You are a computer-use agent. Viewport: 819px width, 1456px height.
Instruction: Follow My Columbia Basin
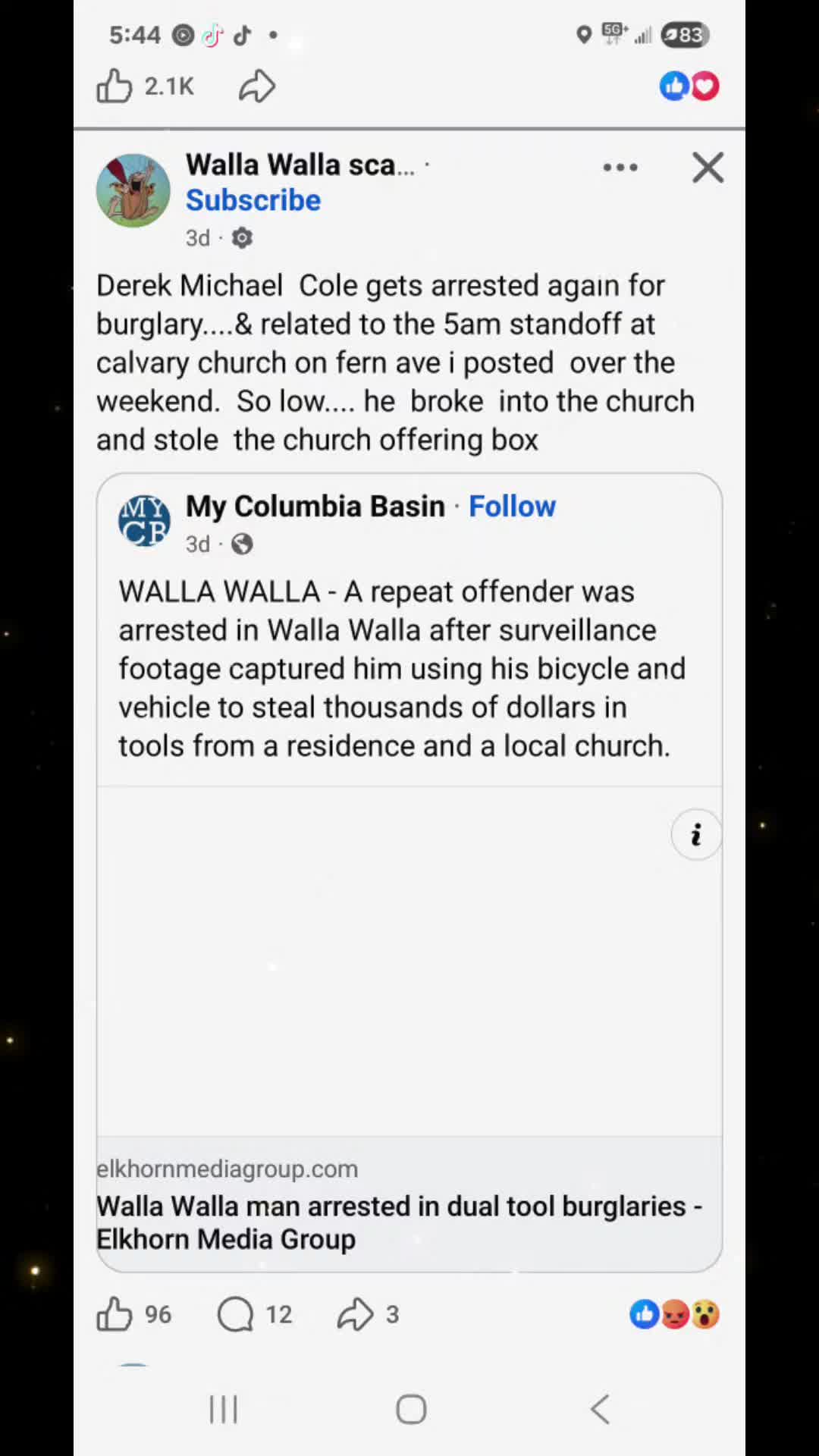512,506
